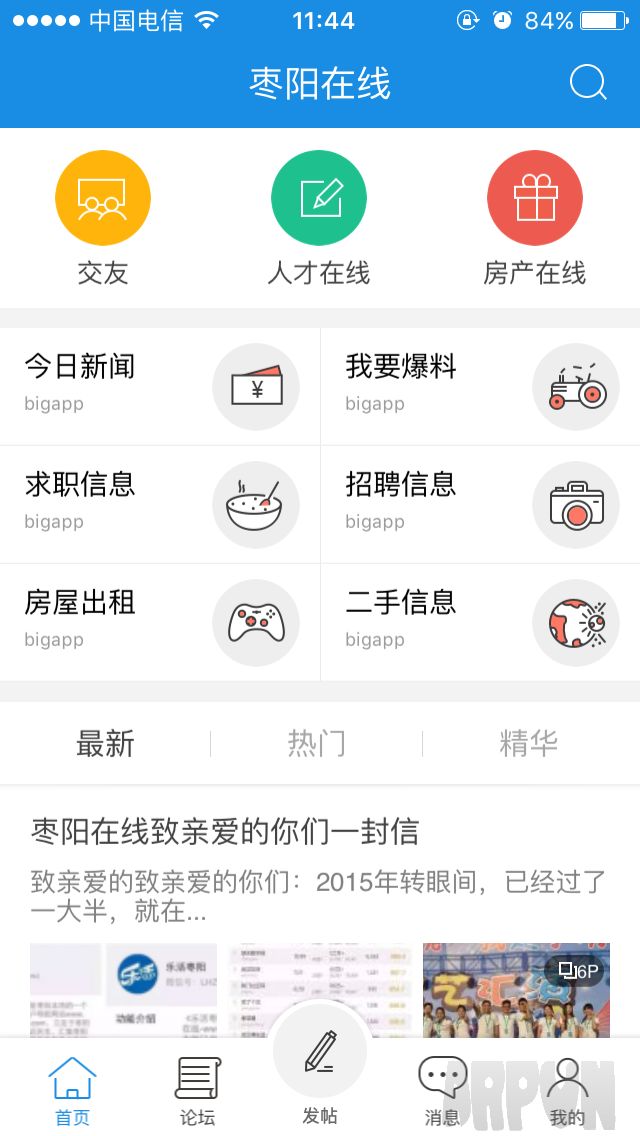Open the post 枣阳在线致亲爱的你们一封信
The height and width of the screenshot is (1136, 640).
click(x=225, y=831)
